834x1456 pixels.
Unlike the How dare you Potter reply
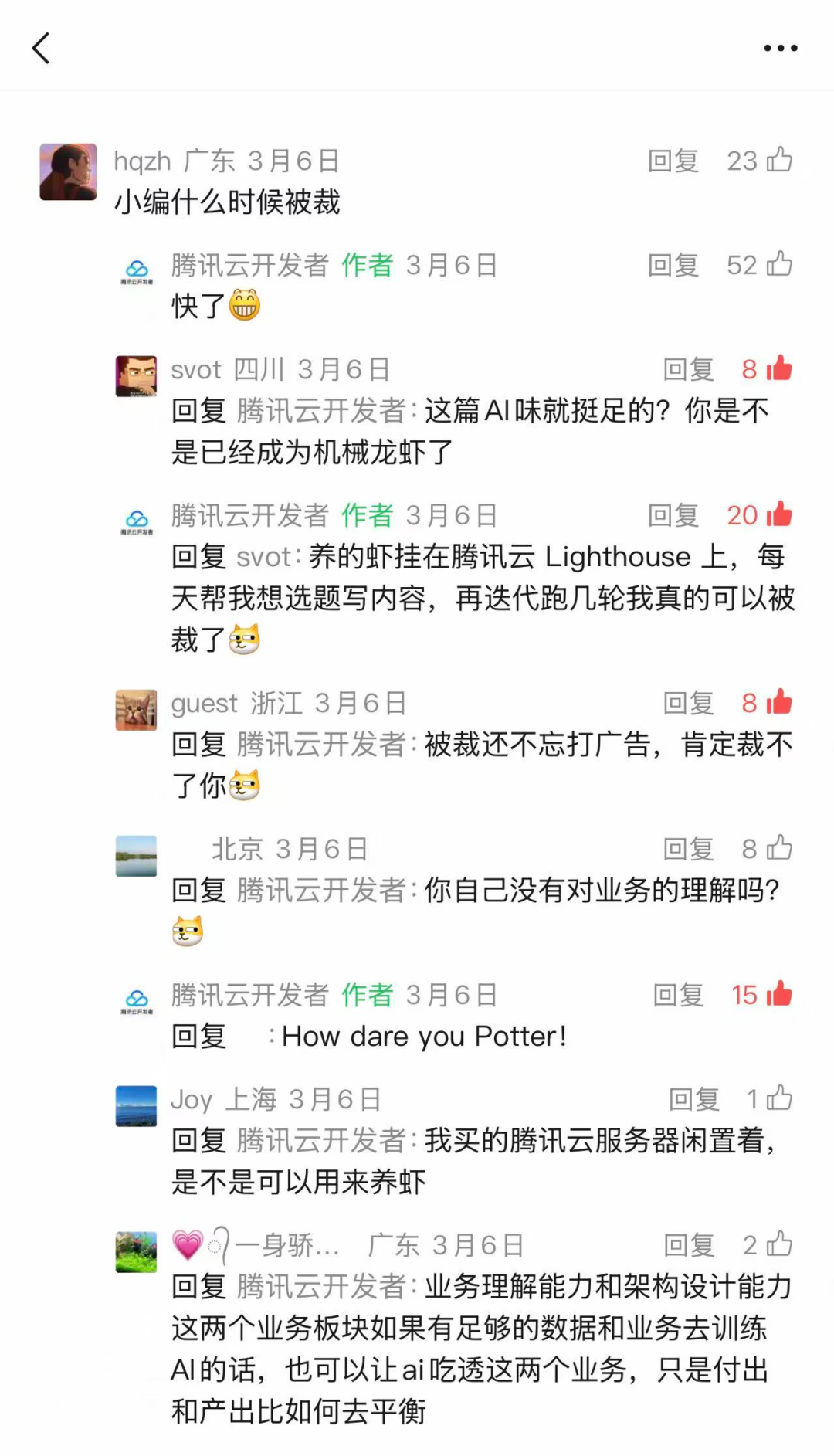click(x=779, y=994)
